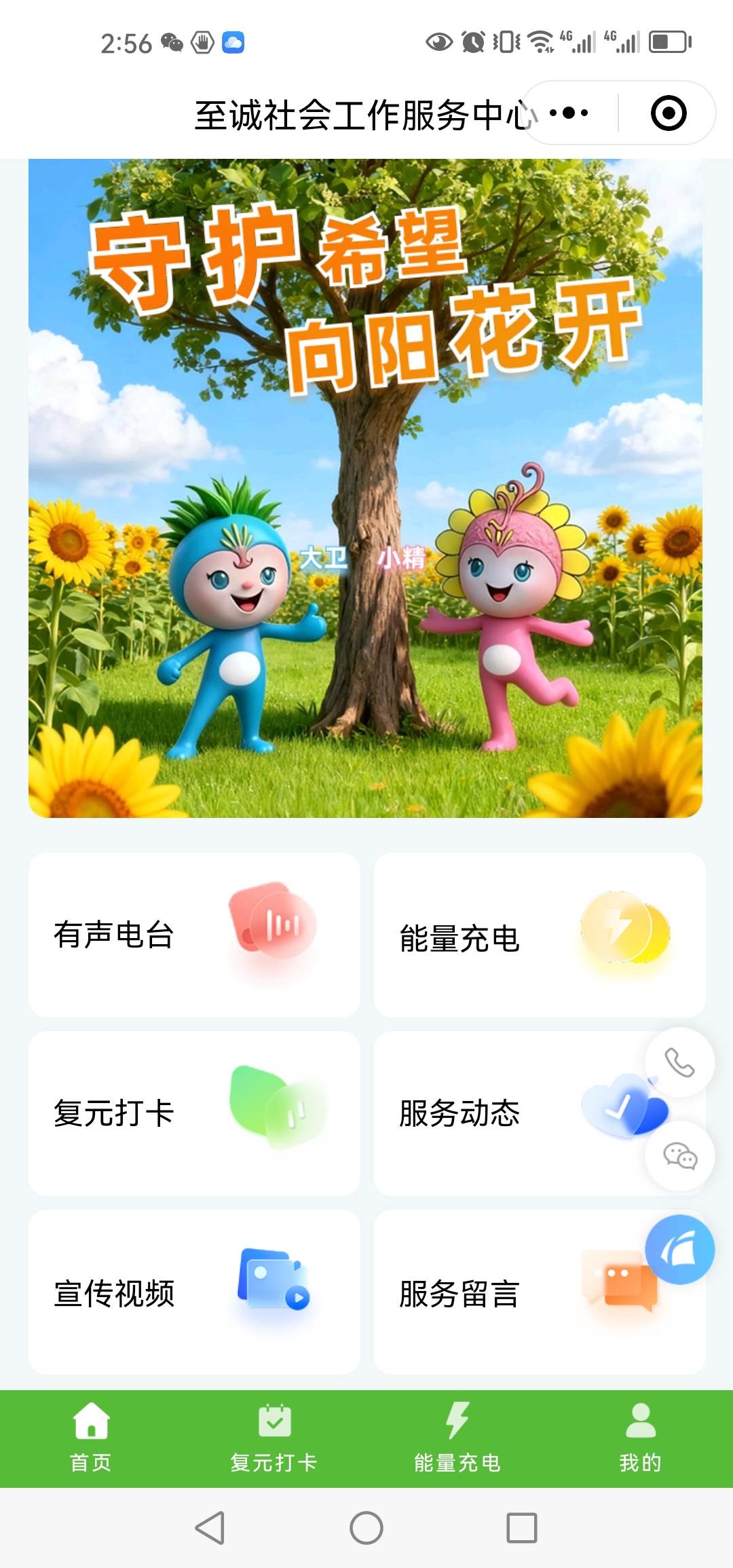Tap the blue floating assistant button
The height and width of the screenshot is (1568, 733).
tap(679, 1249)
